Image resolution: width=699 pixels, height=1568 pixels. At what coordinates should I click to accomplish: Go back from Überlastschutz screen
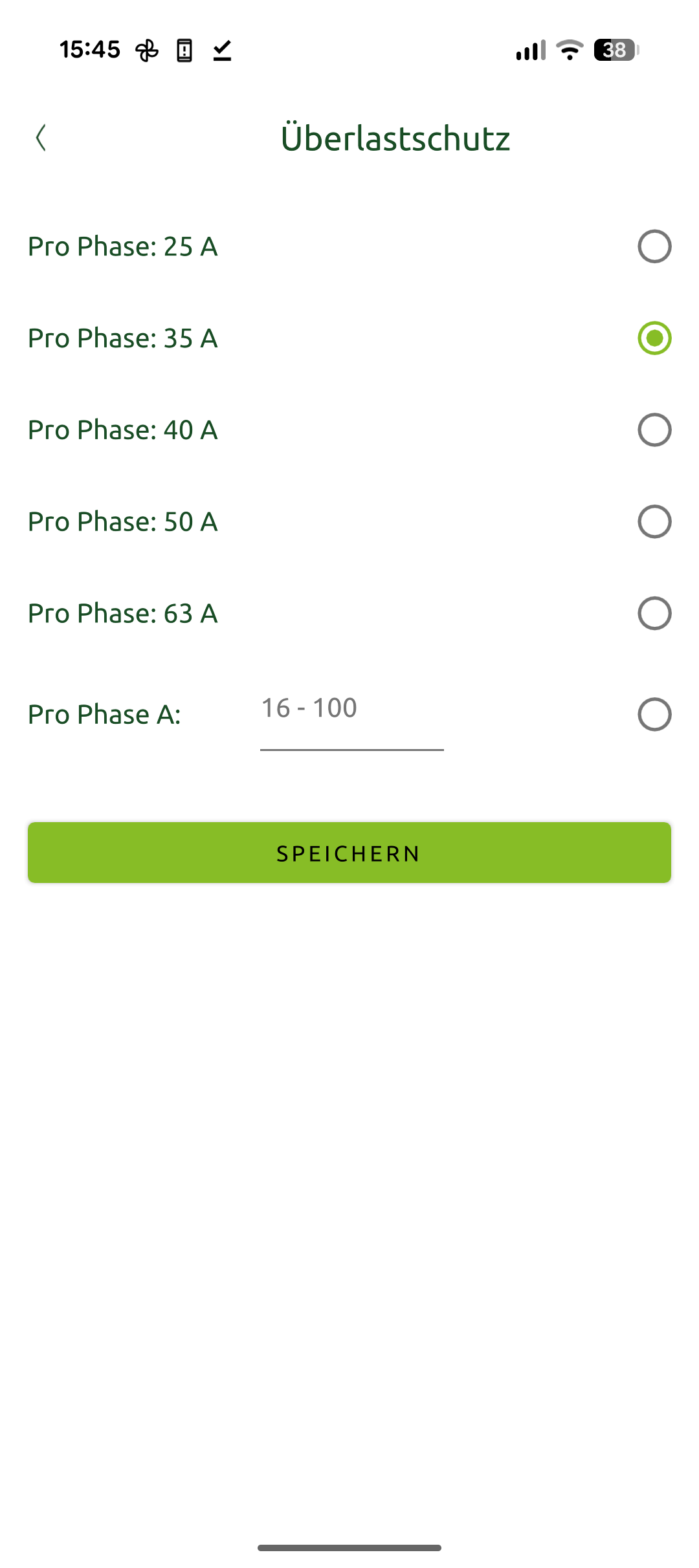[41, 138]
